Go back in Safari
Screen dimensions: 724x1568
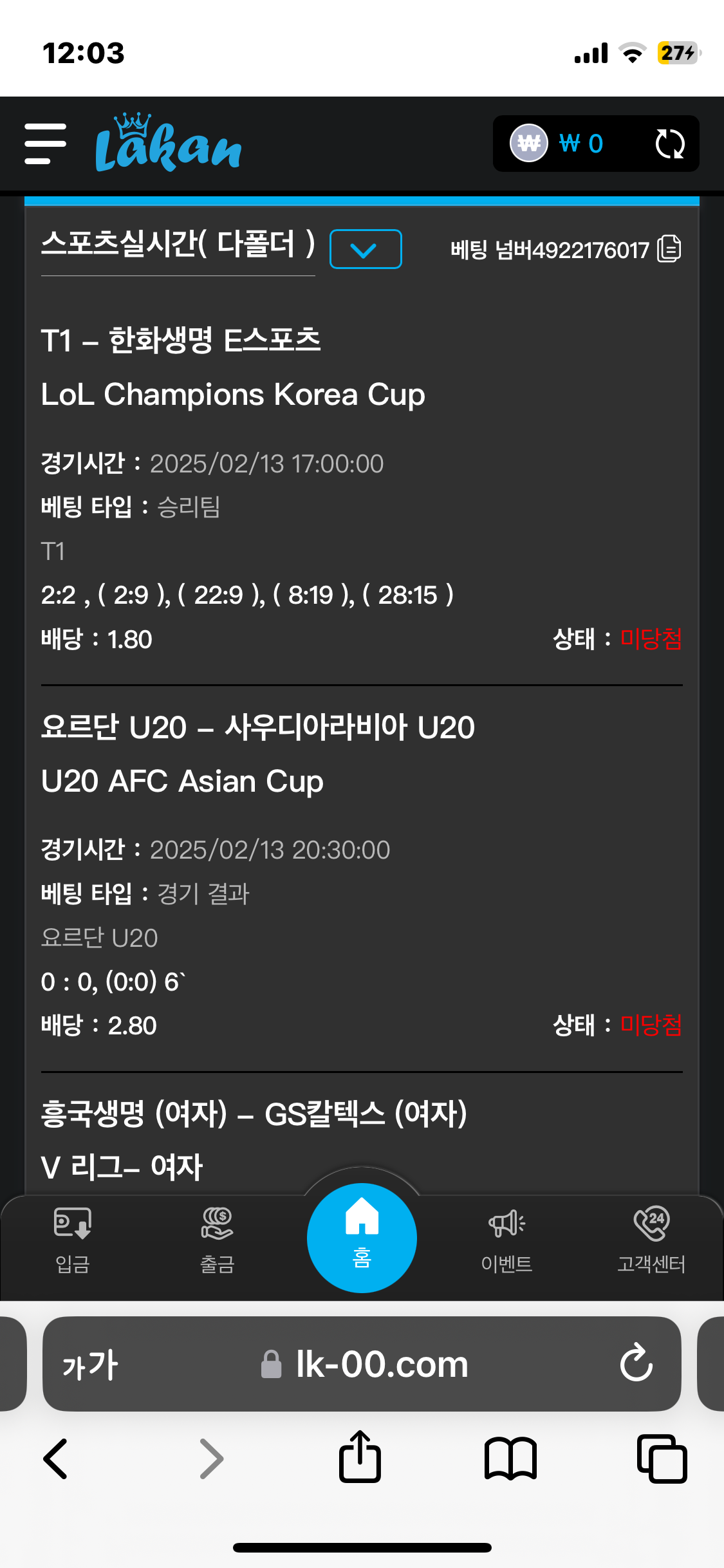coord(55,1459)
